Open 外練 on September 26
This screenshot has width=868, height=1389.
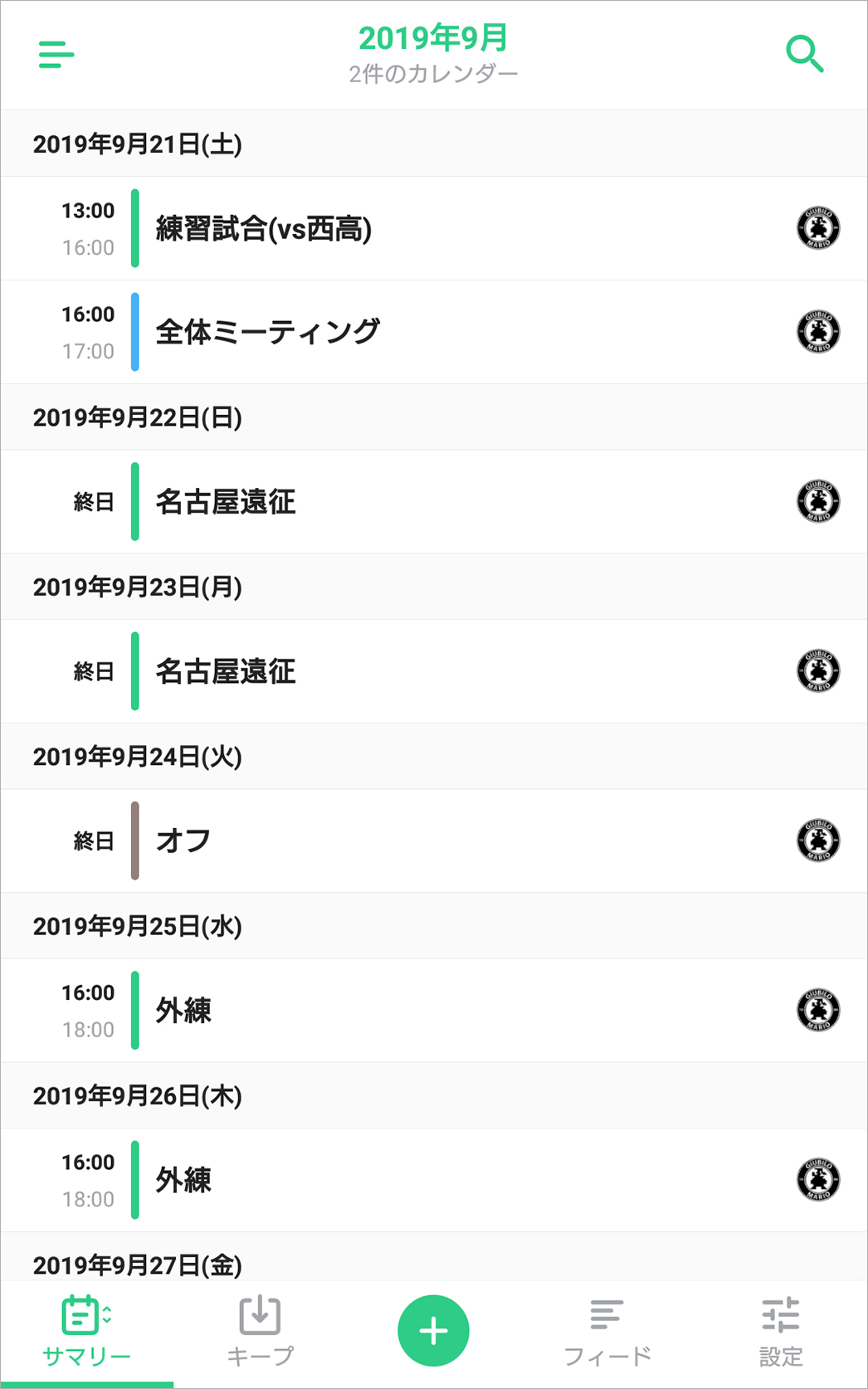pos(184,1180)
